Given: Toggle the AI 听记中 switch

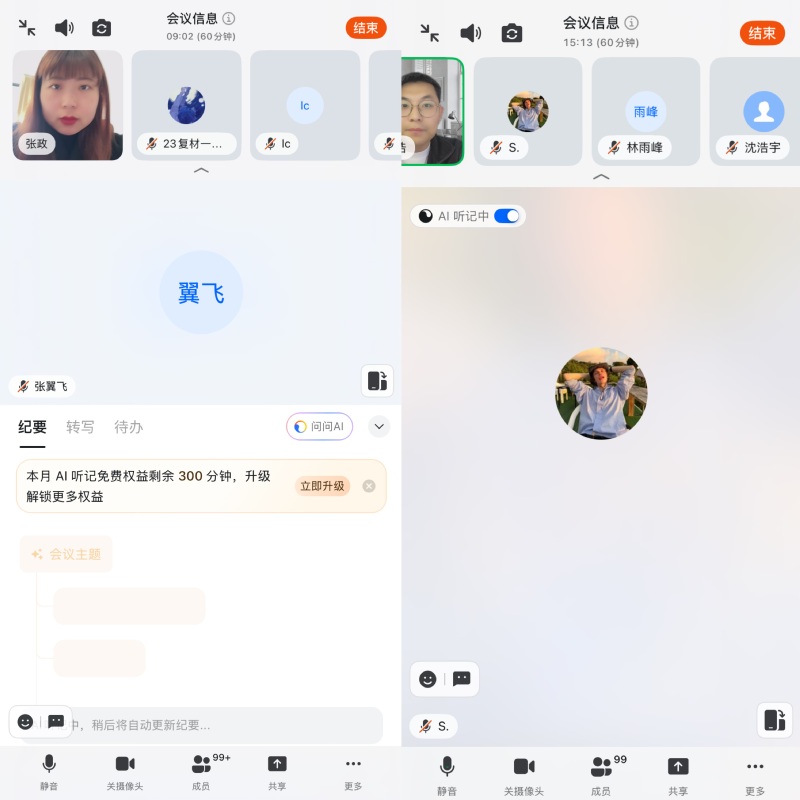Looking at the screenshot, I should click(x=507, y=216).
